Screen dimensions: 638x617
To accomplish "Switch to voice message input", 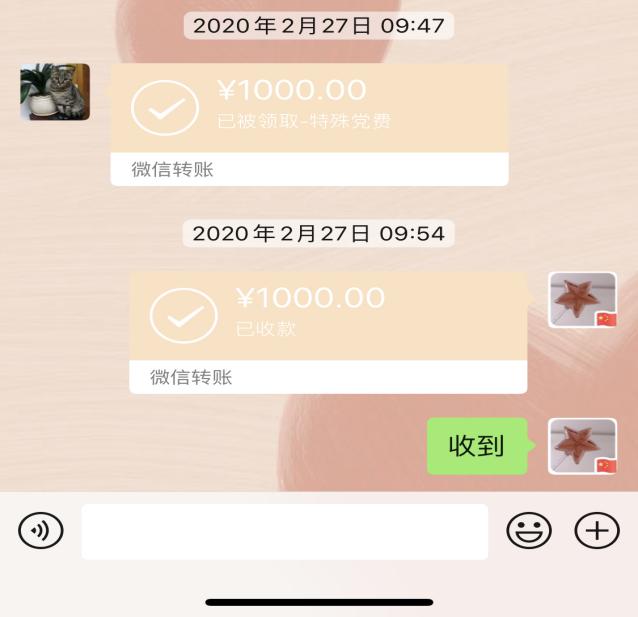I will pyautogui.click(x=41, y=531).
